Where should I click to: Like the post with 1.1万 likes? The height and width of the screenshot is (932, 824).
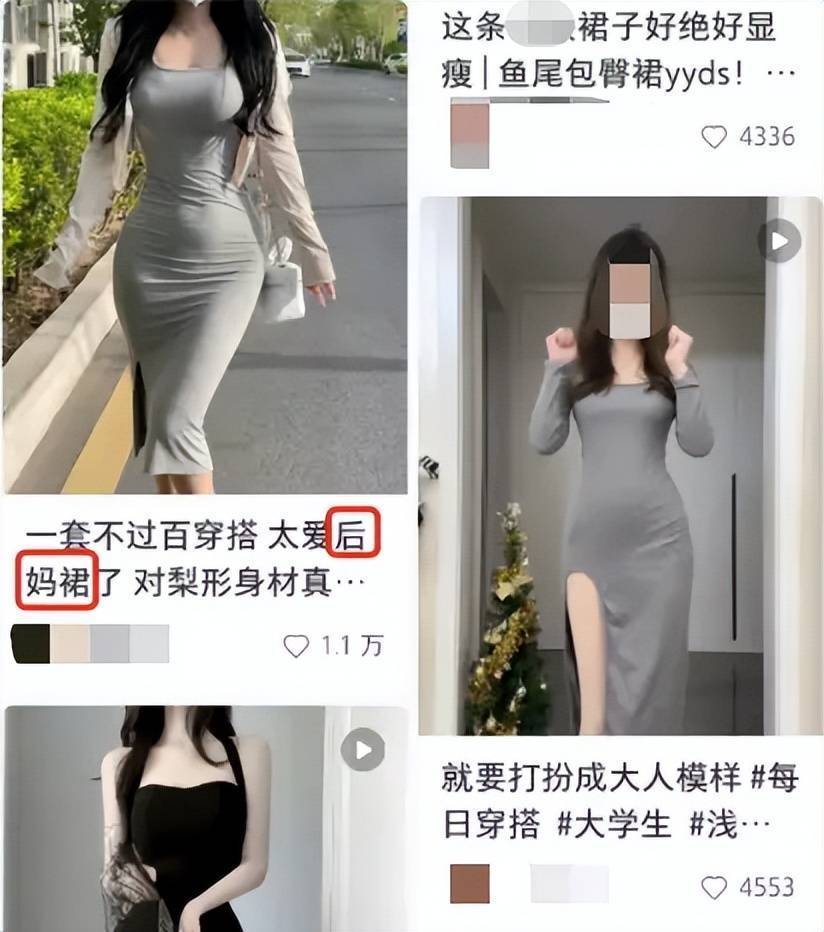[296, 646]
